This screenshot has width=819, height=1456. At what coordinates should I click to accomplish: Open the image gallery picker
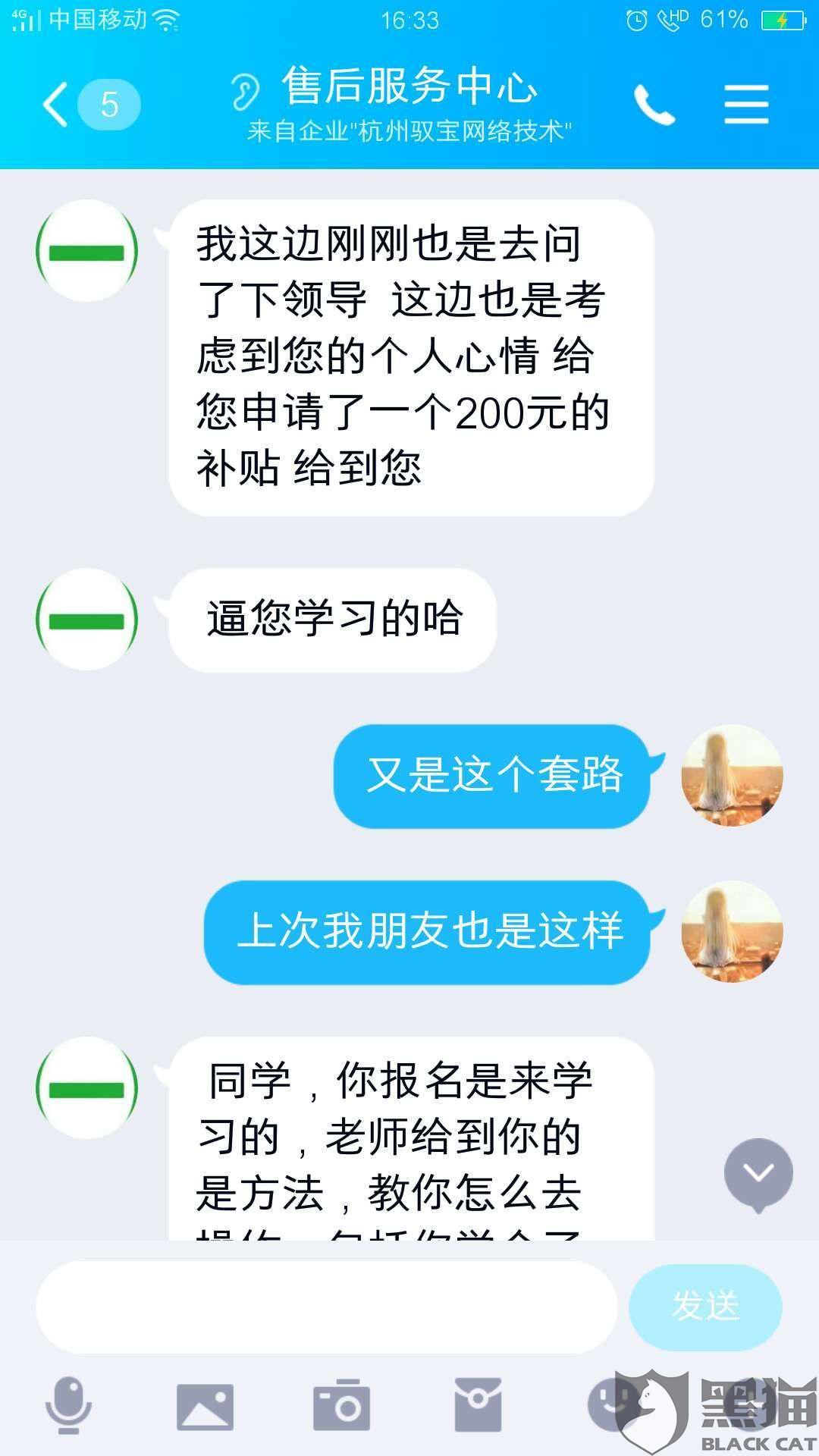[x=205, y=1406]
